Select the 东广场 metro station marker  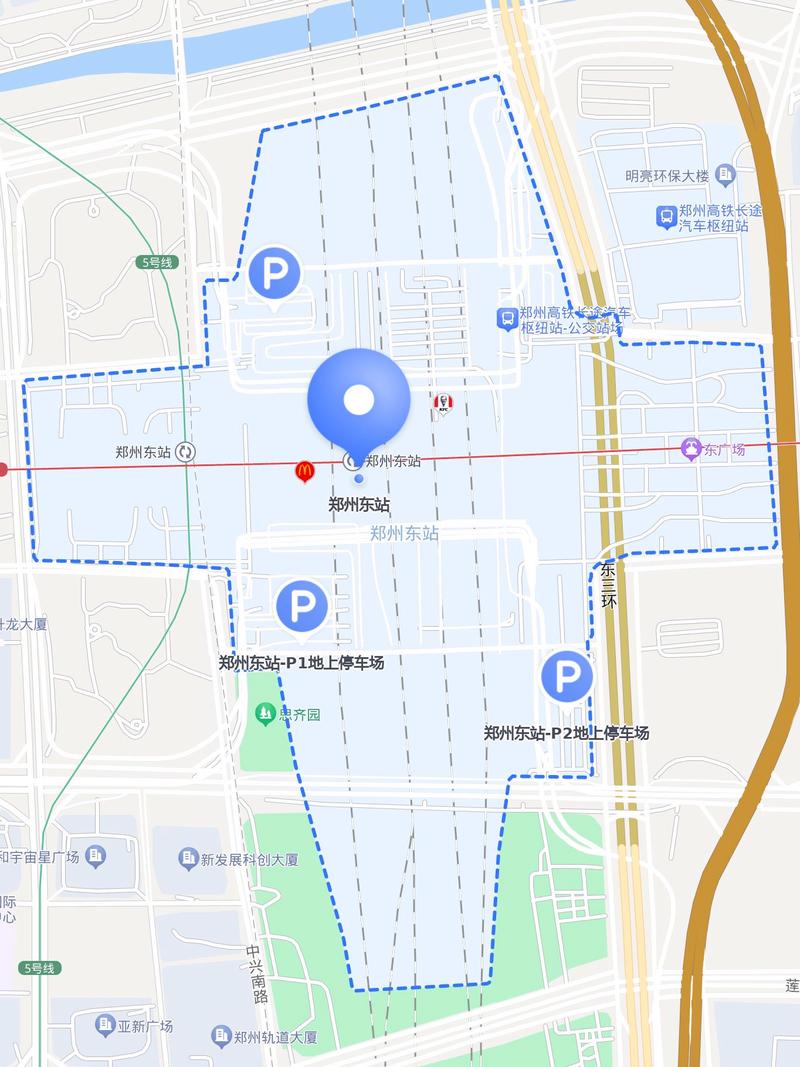(x=689, y=448)
